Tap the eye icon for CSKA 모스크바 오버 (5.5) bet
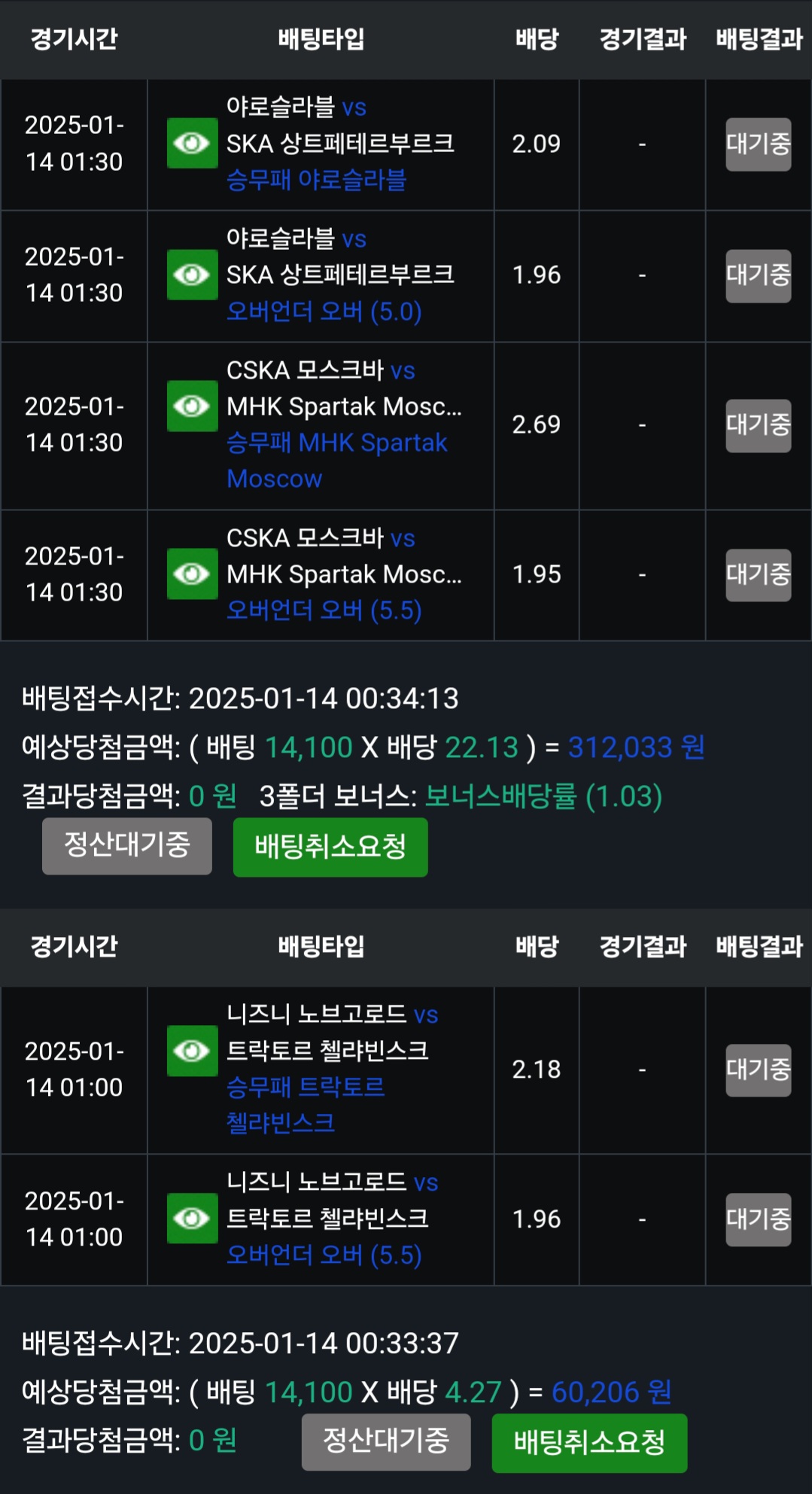 pyautogui.click(x=192, y=574)
